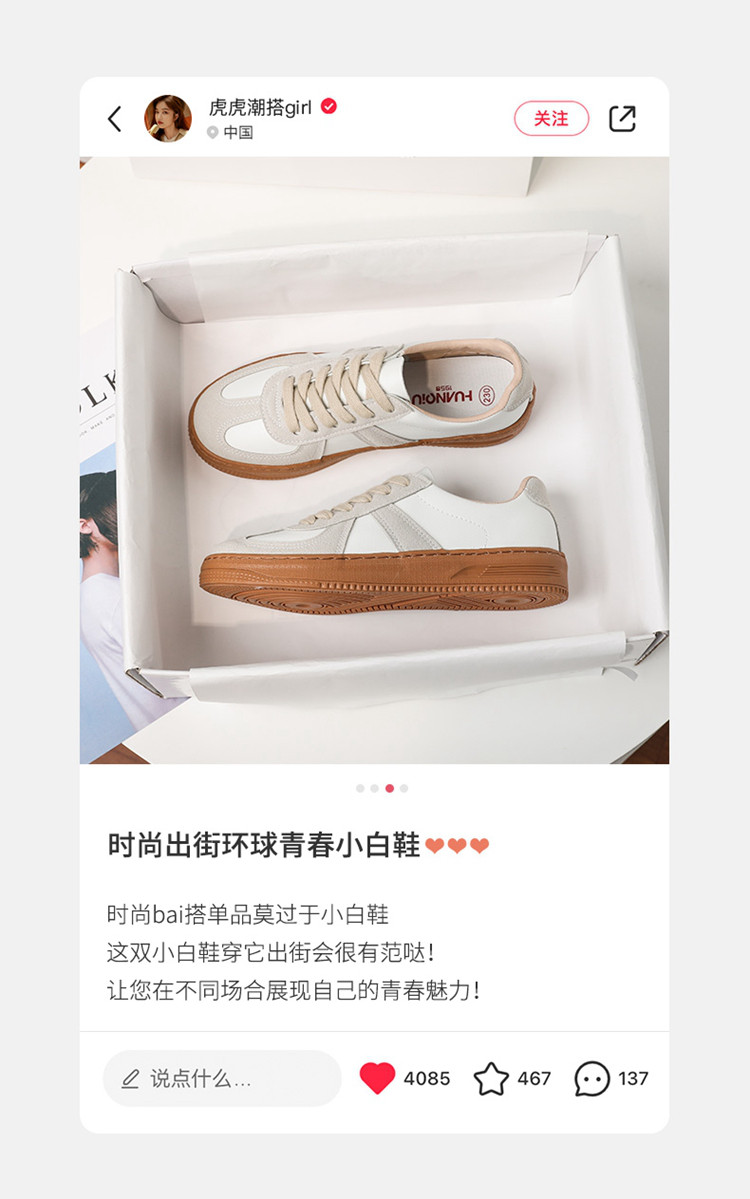Viewport: 750px width, 1199px height.
Task: Go back using the arrow icon
Action: (x=114, y=119)
